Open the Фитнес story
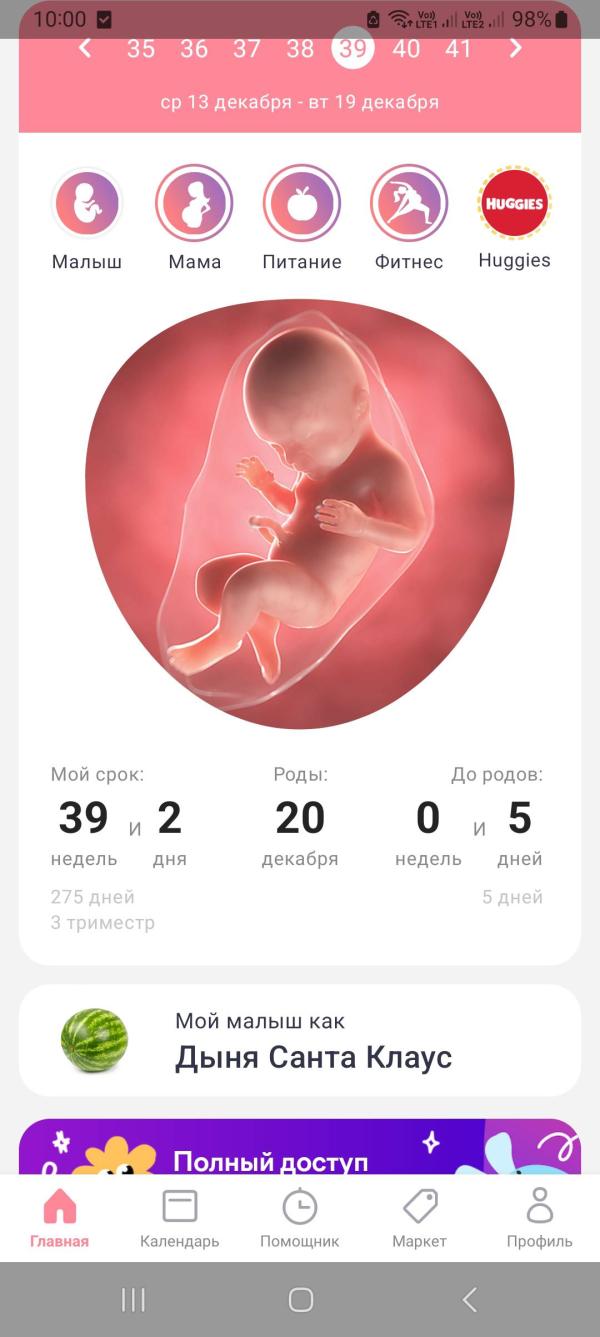The height and width of the screenshot is (1337, 600). pyautogui.click(x=408, y=204)
